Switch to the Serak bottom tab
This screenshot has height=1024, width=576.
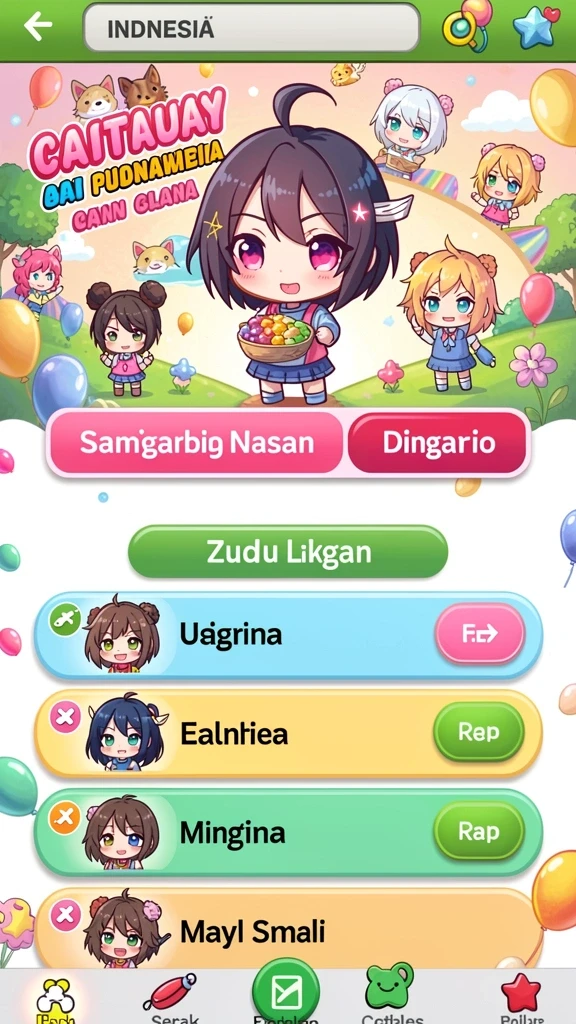coord(170,998)
